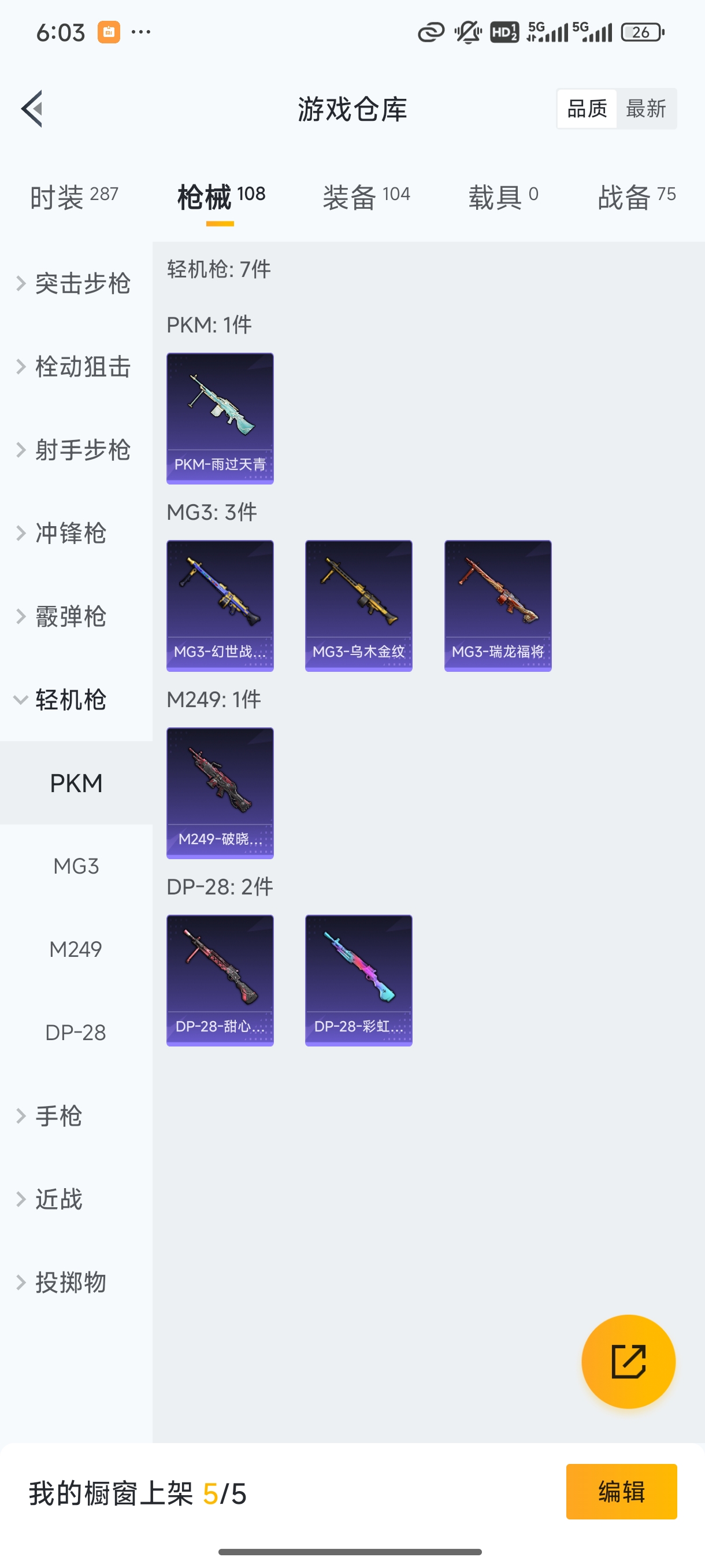
Task: Switch sorting to 最新 newest
Action: 647,108
